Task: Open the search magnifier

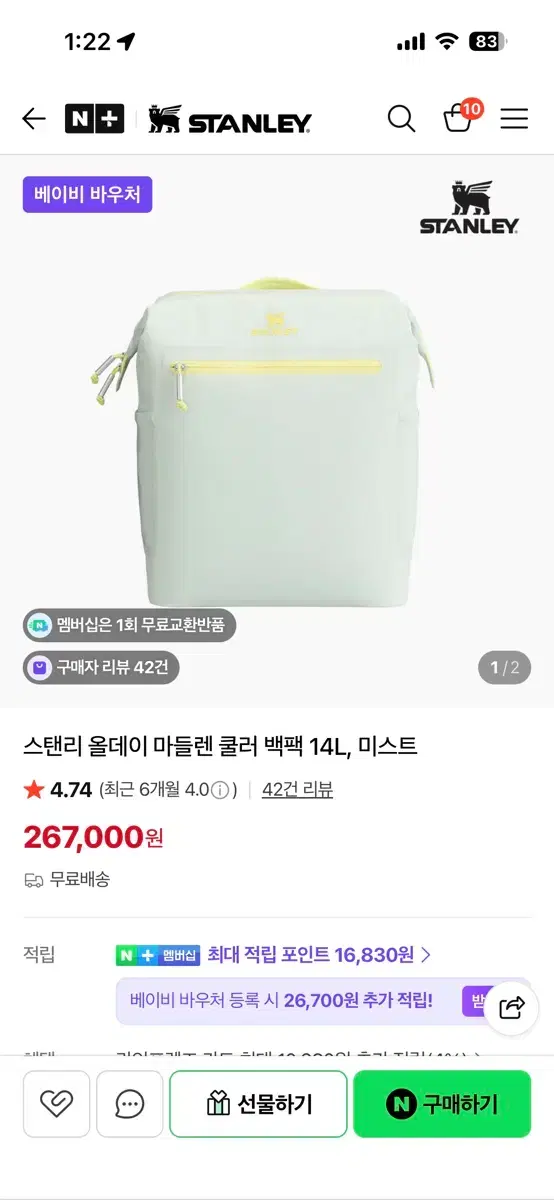Action: click(401, 119)
